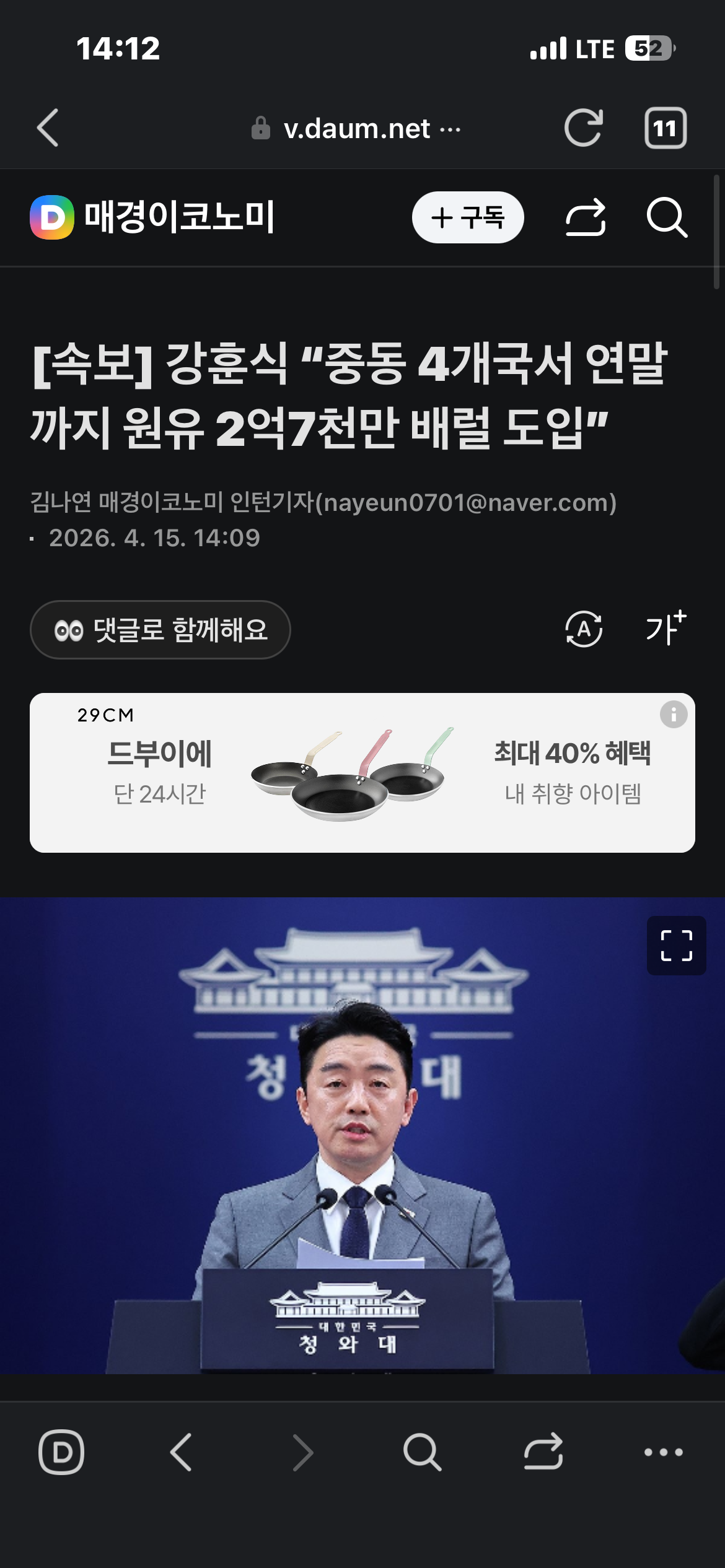Open the tab switcher showing 11 tabs
The height and width of the screenshot is (1568, 725).
pyautogui.click(x=665, y=128)
